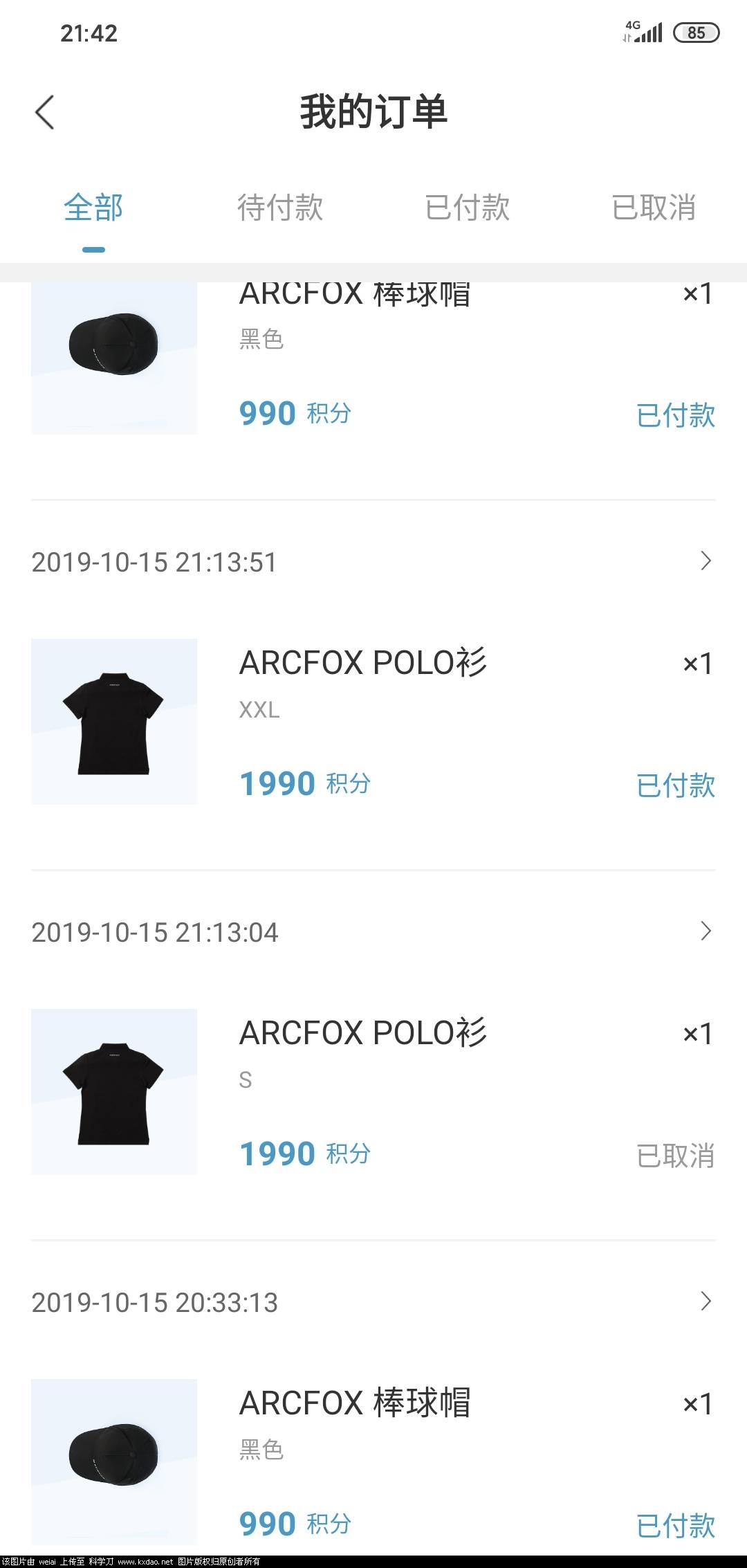Tap 已取消 status on the size S polo order

(x=676, y=1154)
